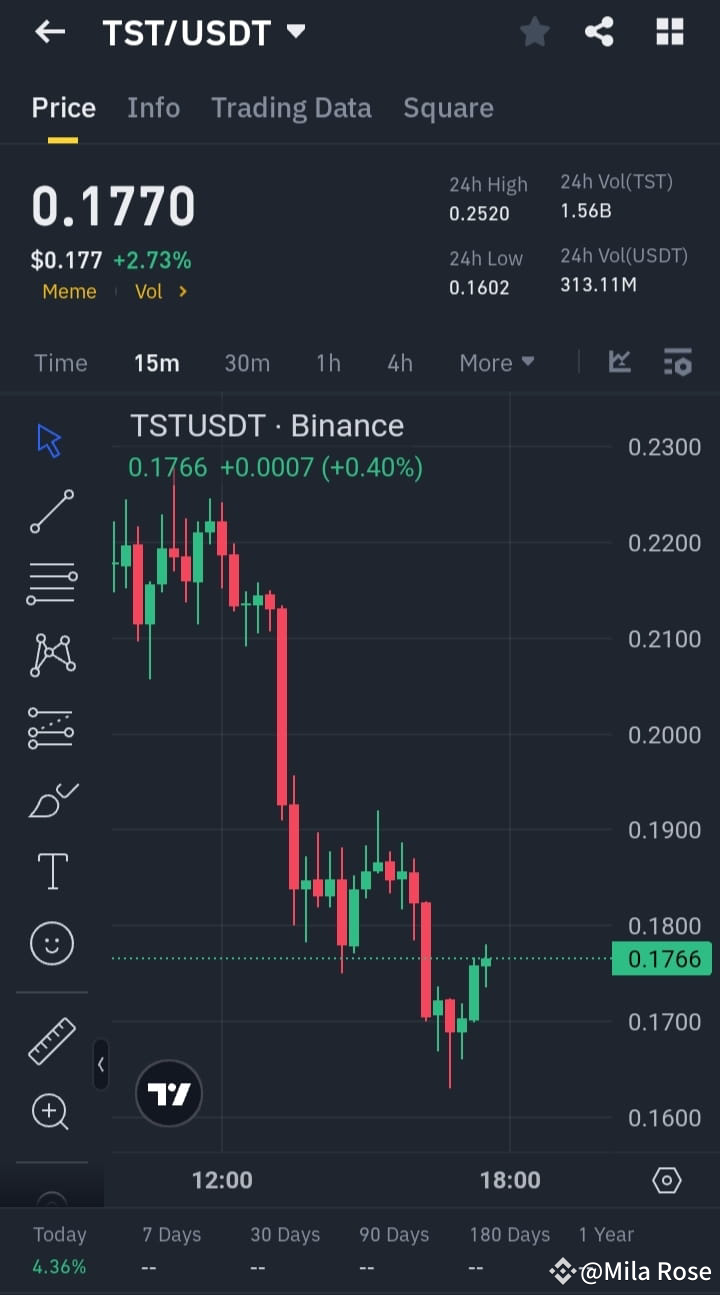
Task: Select the XABCD pattern drawing tool
Action: (51, 654)
